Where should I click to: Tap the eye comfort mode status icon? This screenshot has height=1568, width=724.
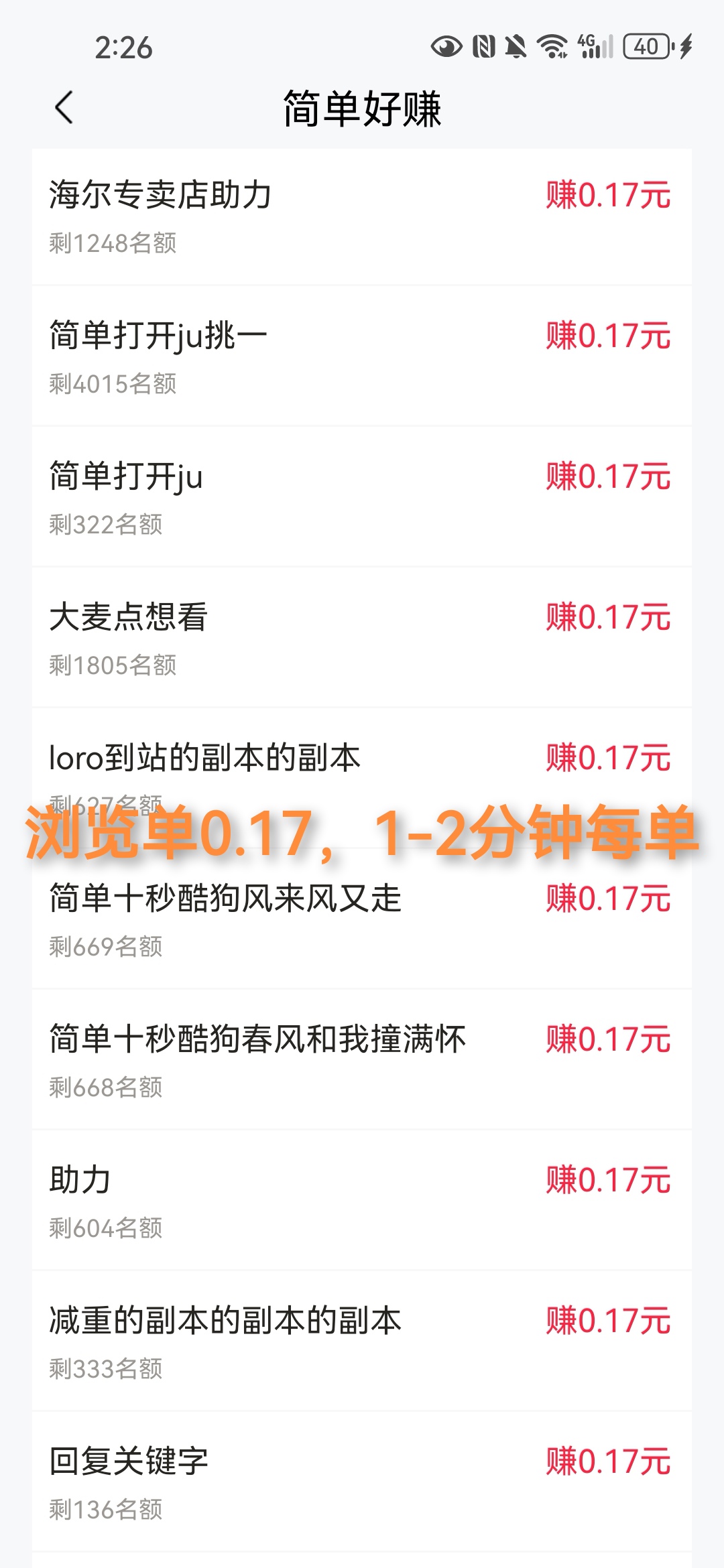coord(446,46)
